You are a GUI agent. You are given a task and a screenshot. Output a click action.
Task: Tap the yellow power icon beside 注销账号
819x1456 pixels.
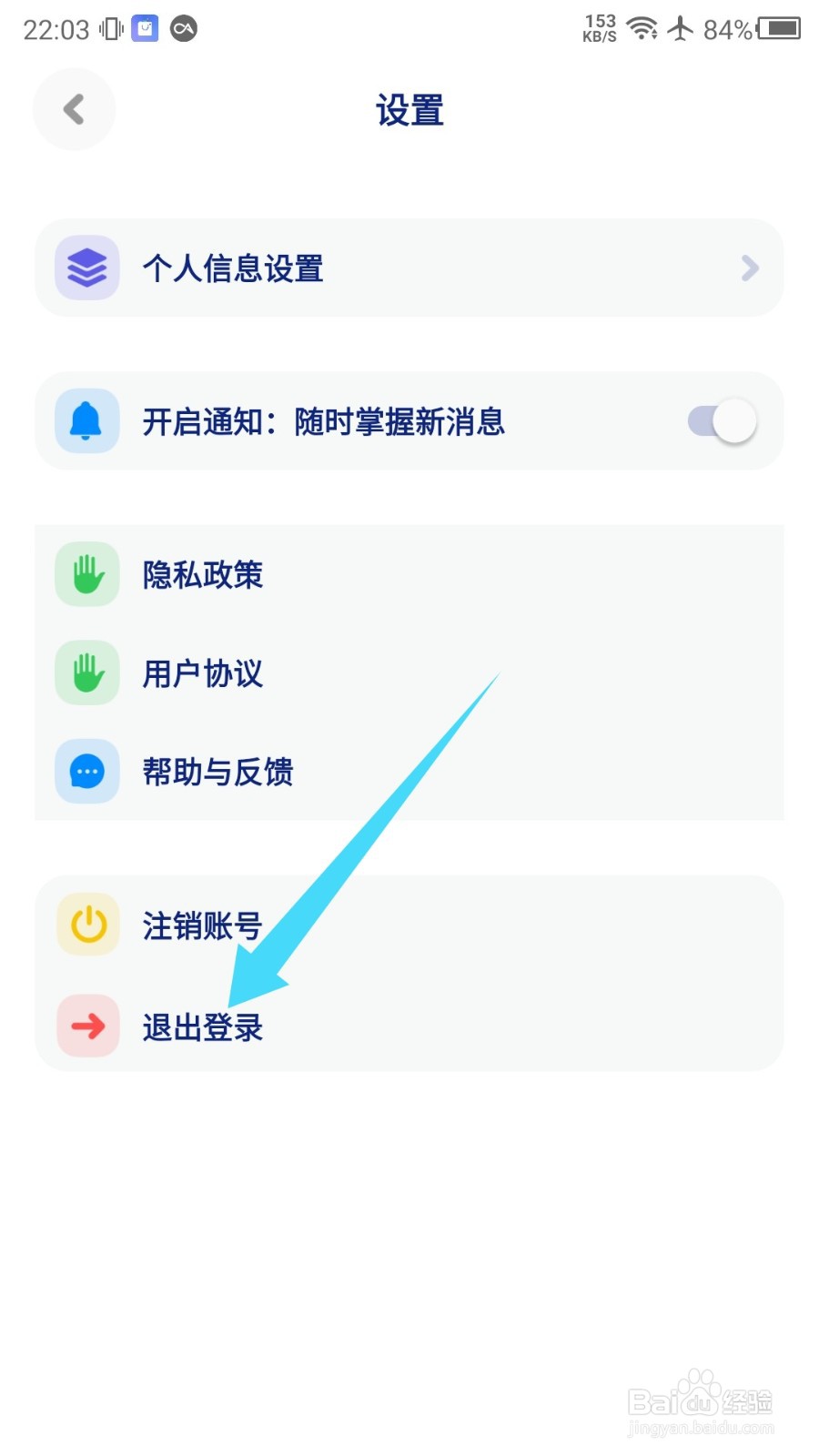(86, 925)
